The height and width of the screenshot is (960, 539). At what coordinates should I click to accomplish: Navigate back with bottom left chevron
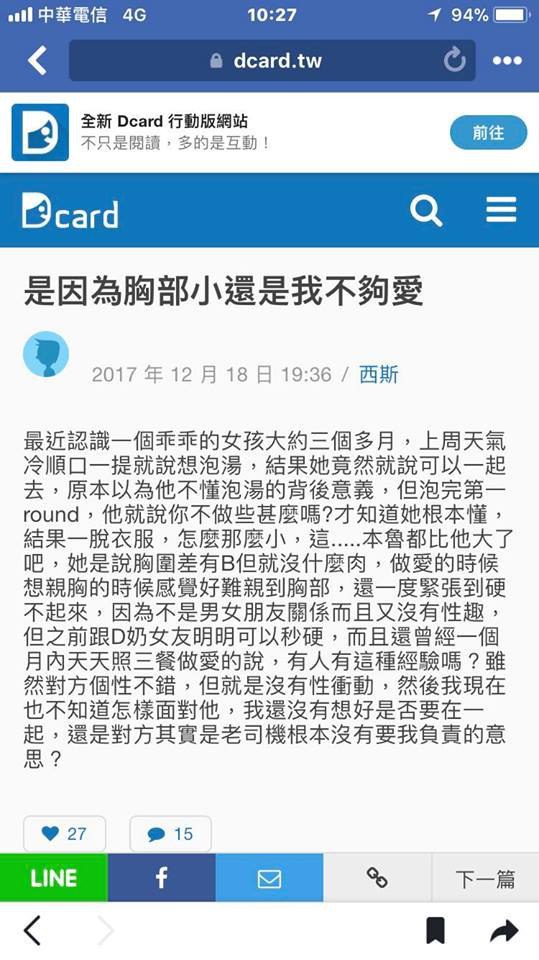(32, 931)
